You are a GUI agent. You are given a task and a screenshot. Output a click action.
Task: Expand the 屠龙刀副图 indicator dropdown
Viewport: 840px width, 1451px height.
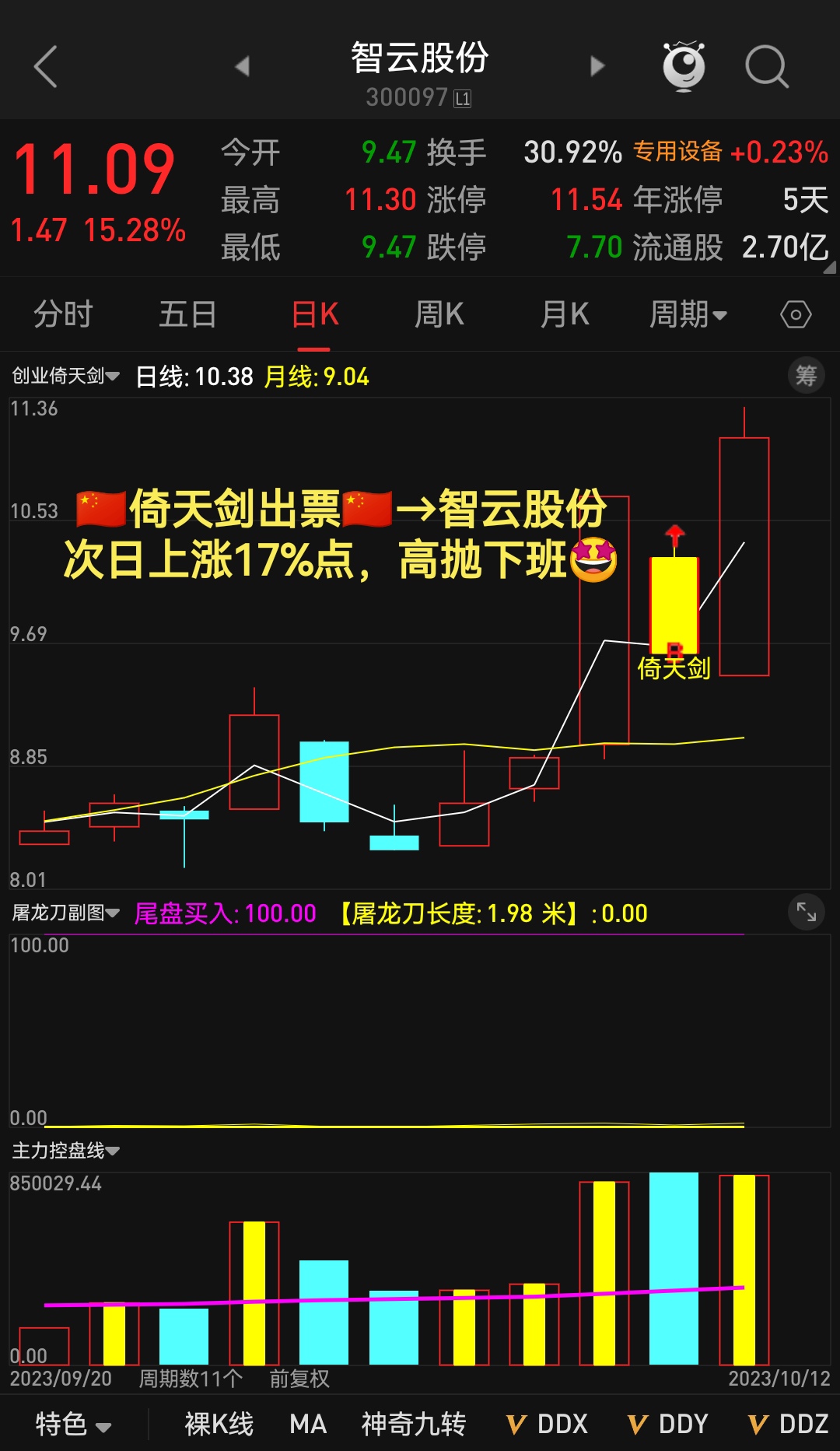[x=65, y=913]
